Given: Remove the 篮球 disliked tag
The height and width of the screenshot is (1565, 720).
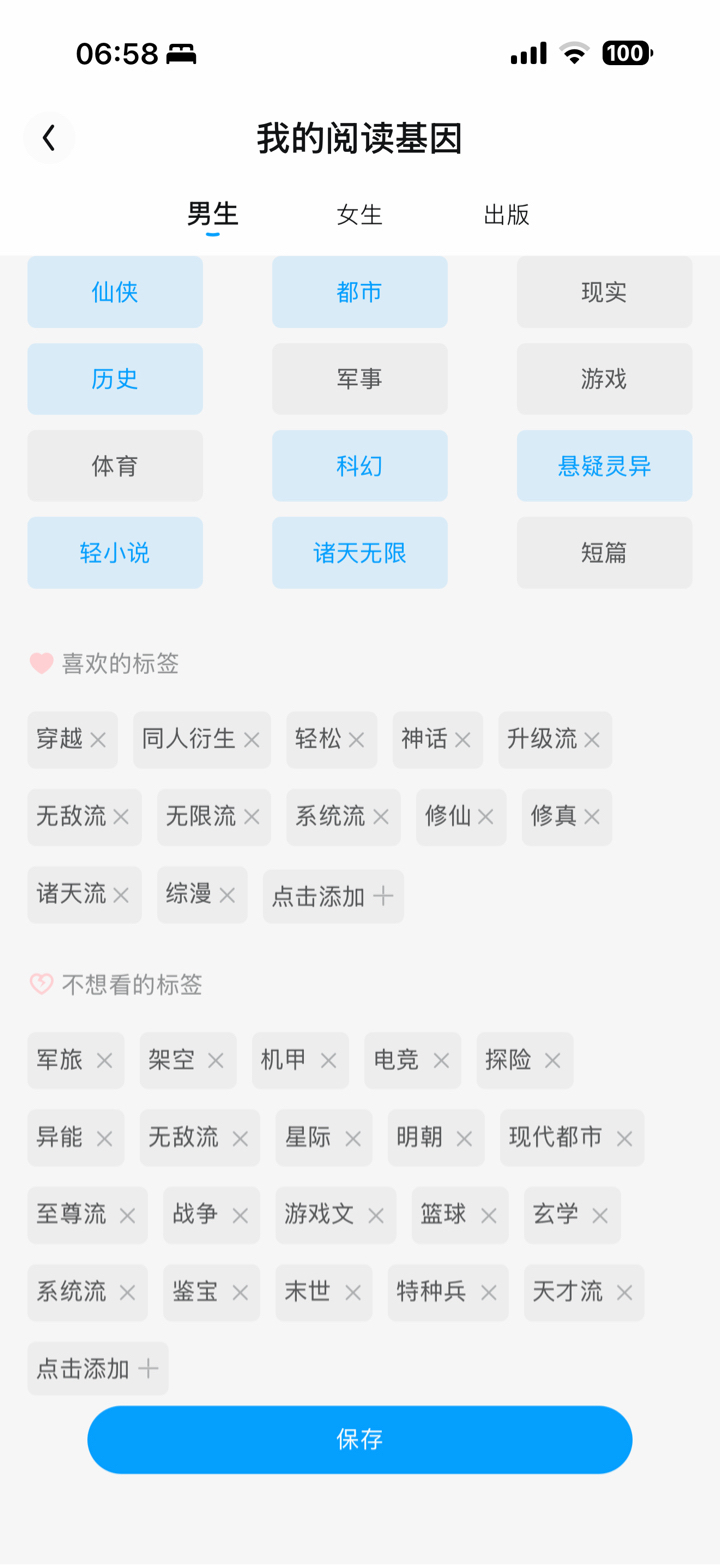Looking at the screenshot, I should (x=488, y=1216).
